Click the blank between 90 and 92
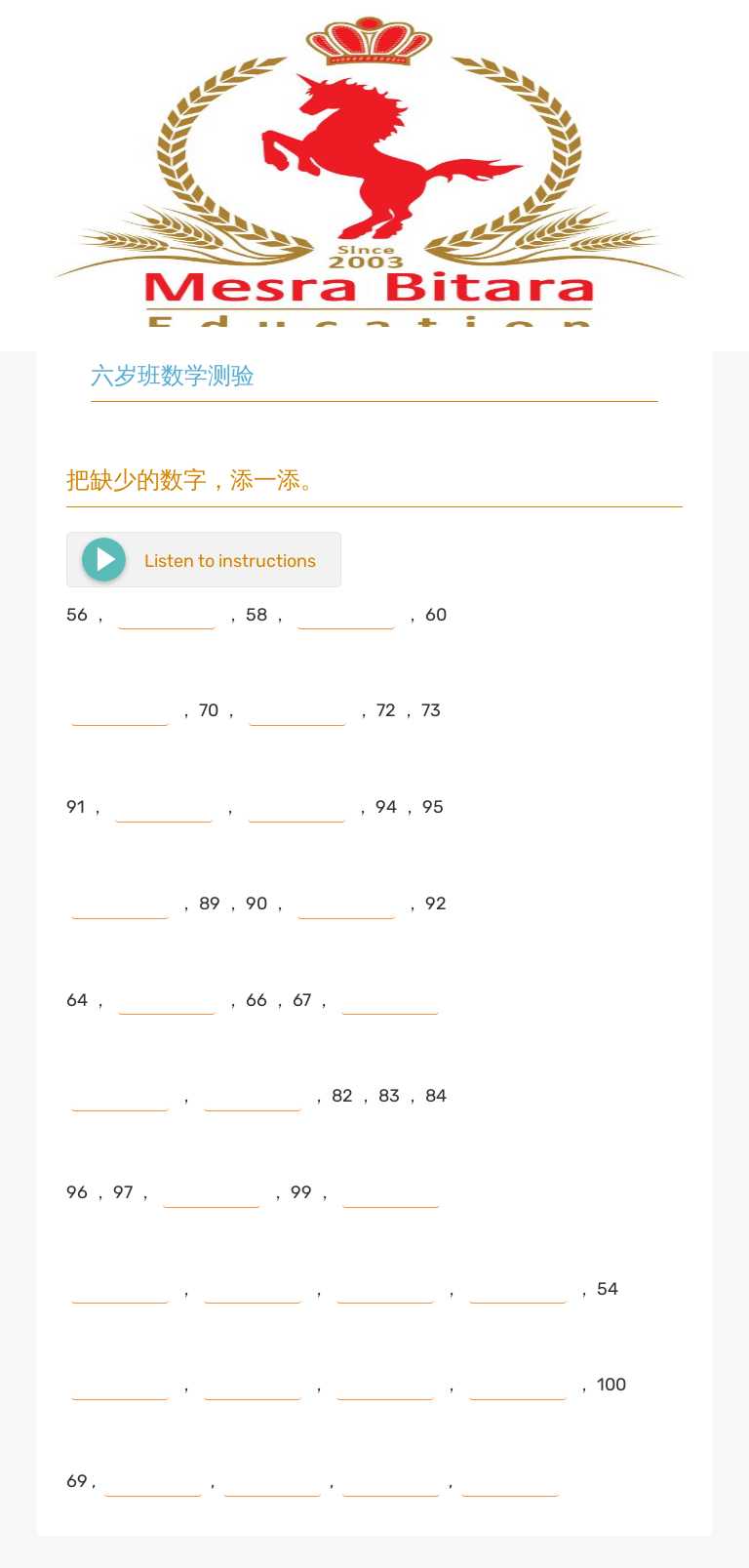Screen dimensions: 749x1568 tap(345, 904)
